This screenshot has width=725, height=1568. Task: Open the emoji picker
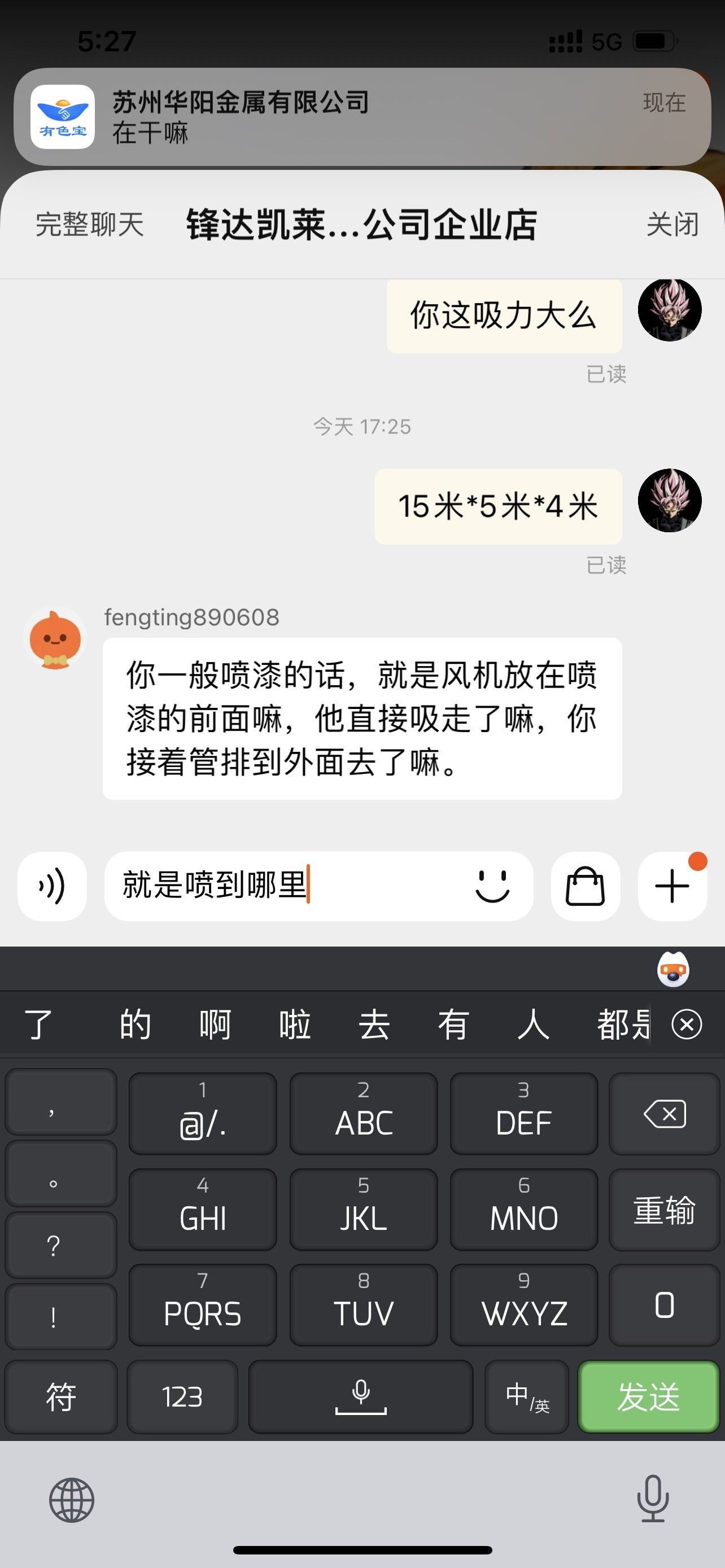pyautogui.click(x=492, y=886)
